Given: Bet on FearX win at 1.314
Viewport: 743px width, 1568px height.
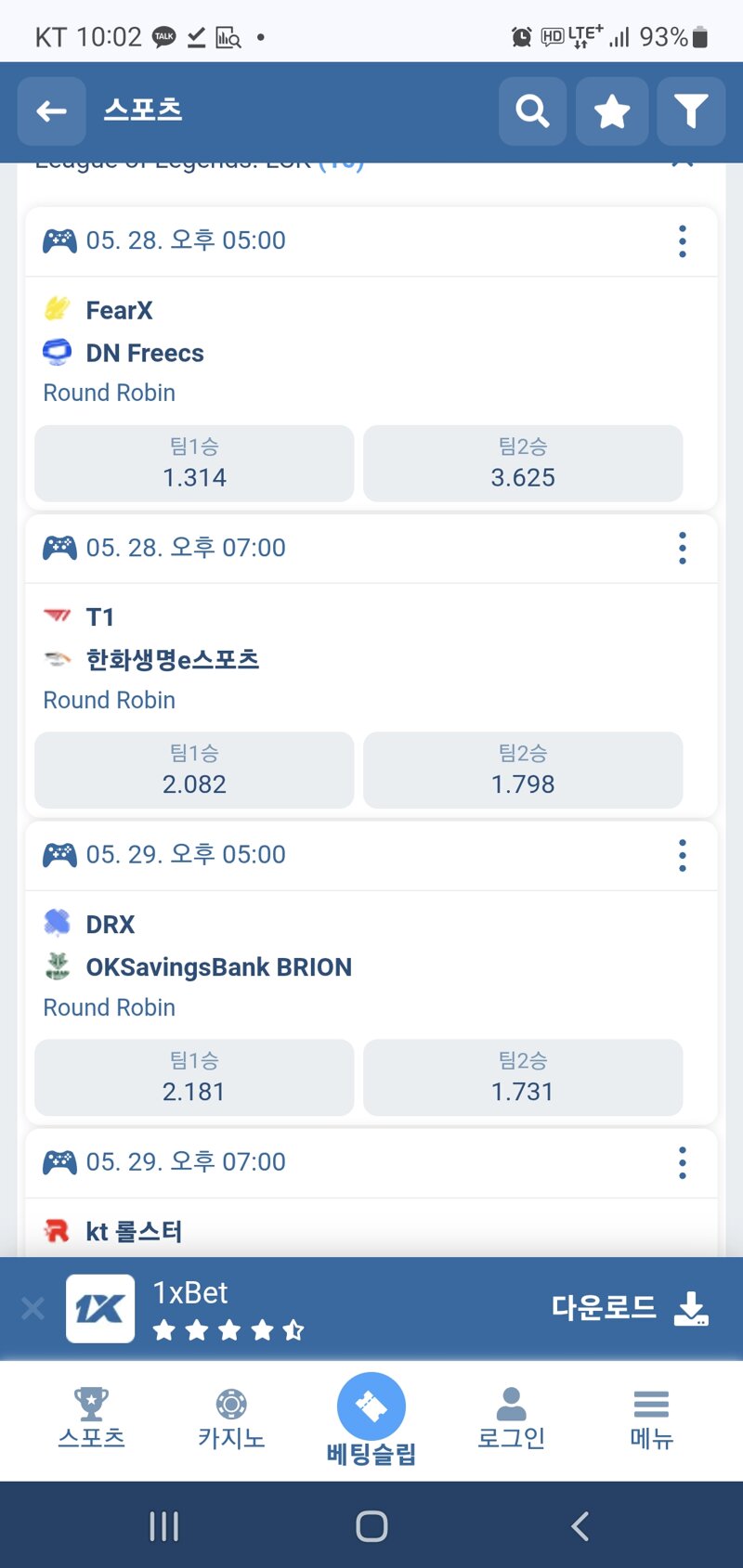Looking at the screenshot, I should (194, 463).
